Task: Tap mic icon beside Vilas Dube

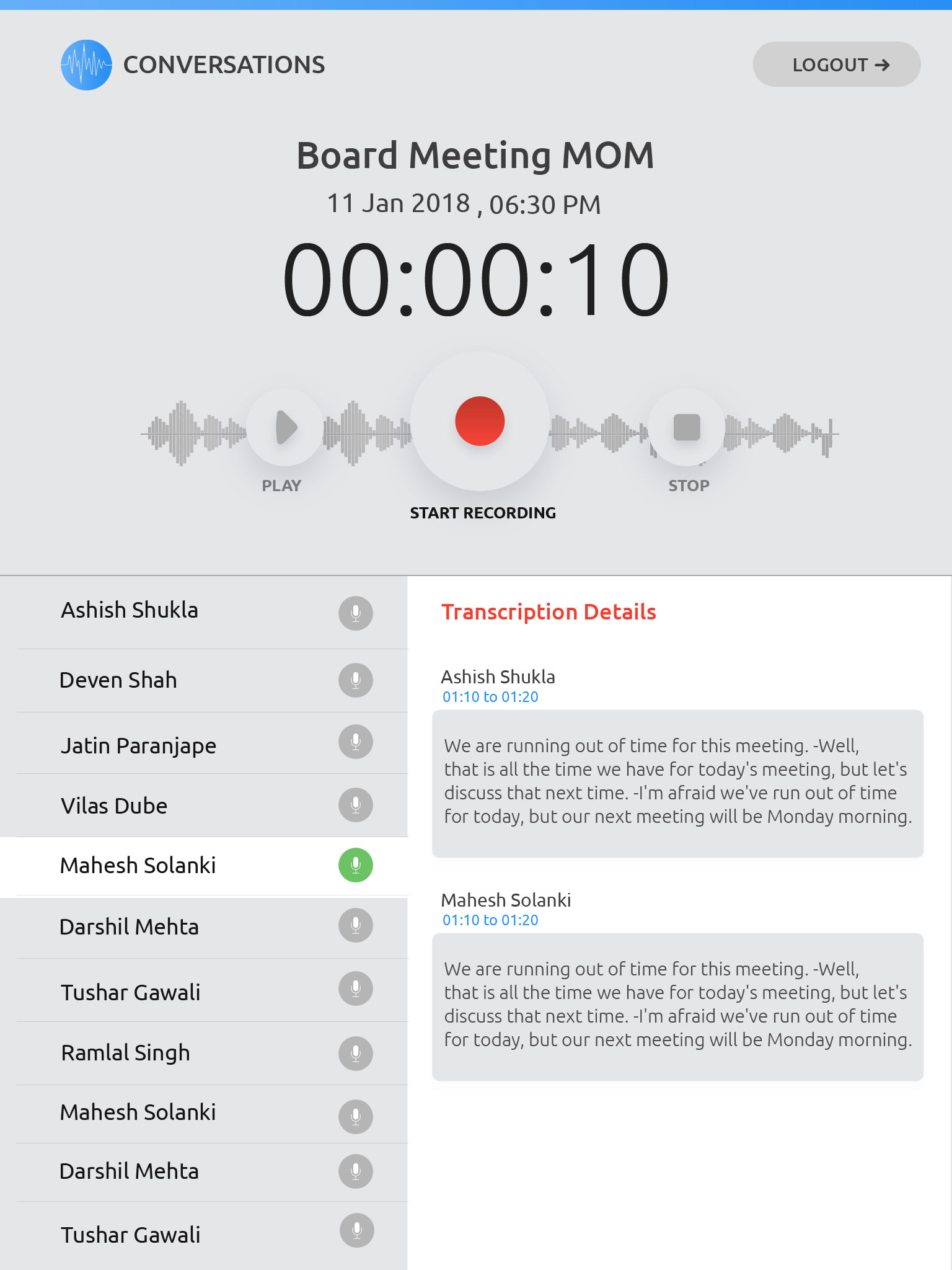Action: click(356, 805)
